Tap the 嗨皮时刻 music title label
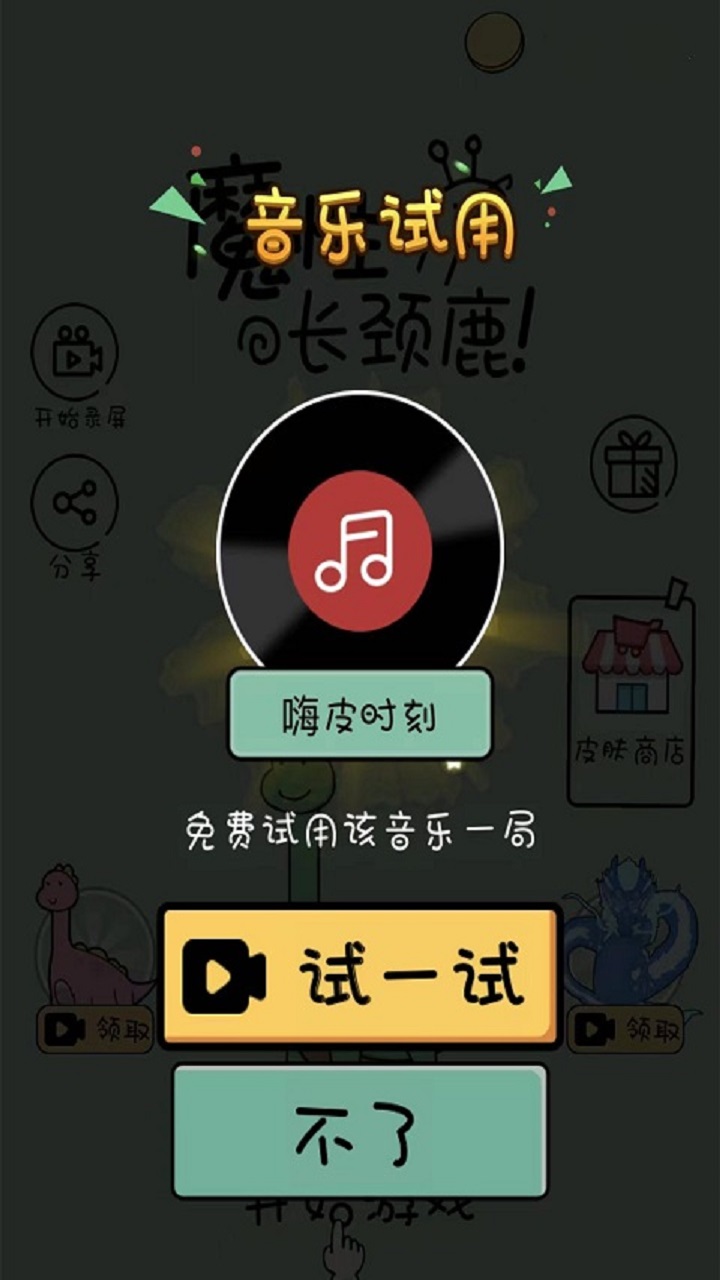Viewport: 720px width, 1280px height. (x=360, y=712)
